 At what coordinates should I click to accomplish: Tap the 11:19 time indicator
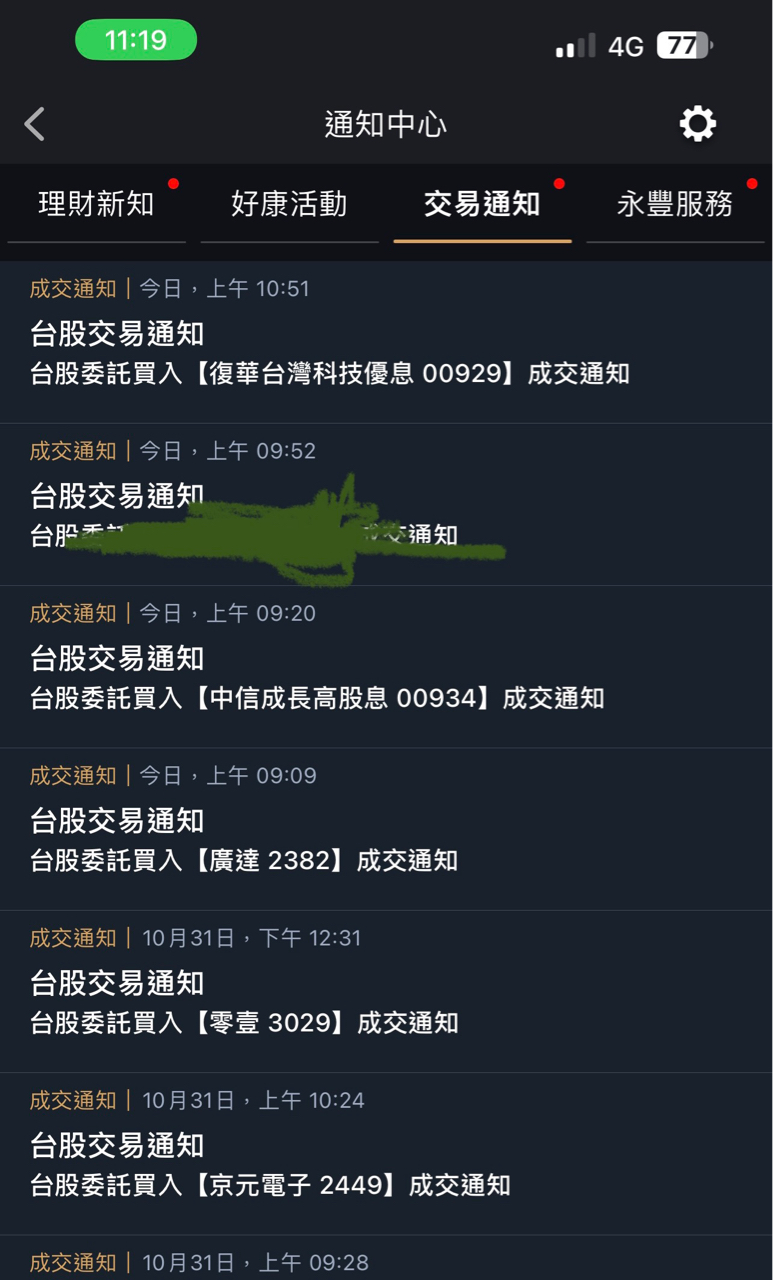click(x=136, y=40)
